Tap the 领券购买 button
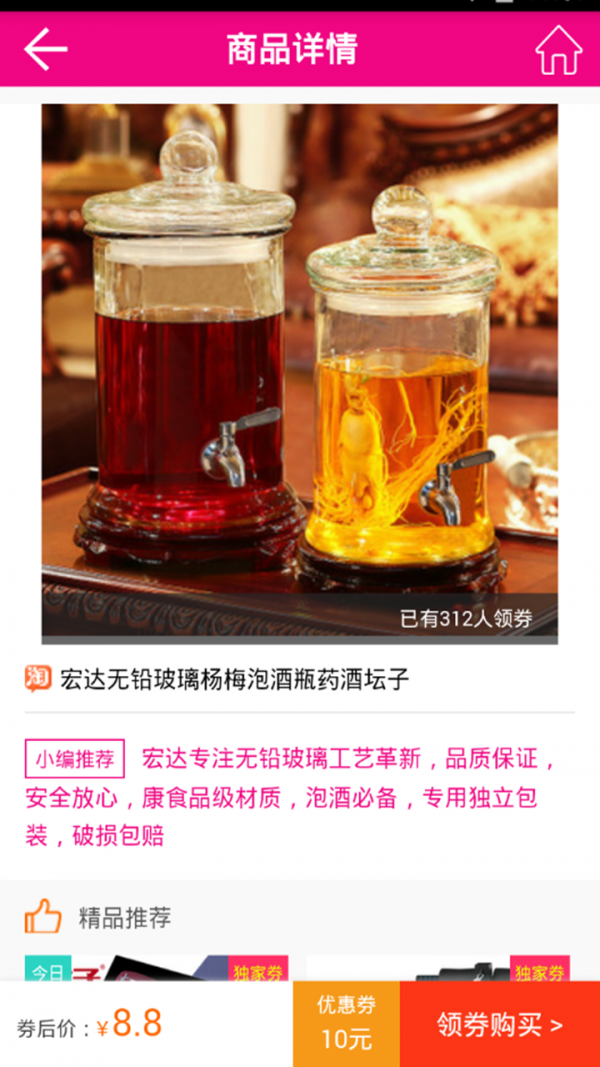 499,1024
